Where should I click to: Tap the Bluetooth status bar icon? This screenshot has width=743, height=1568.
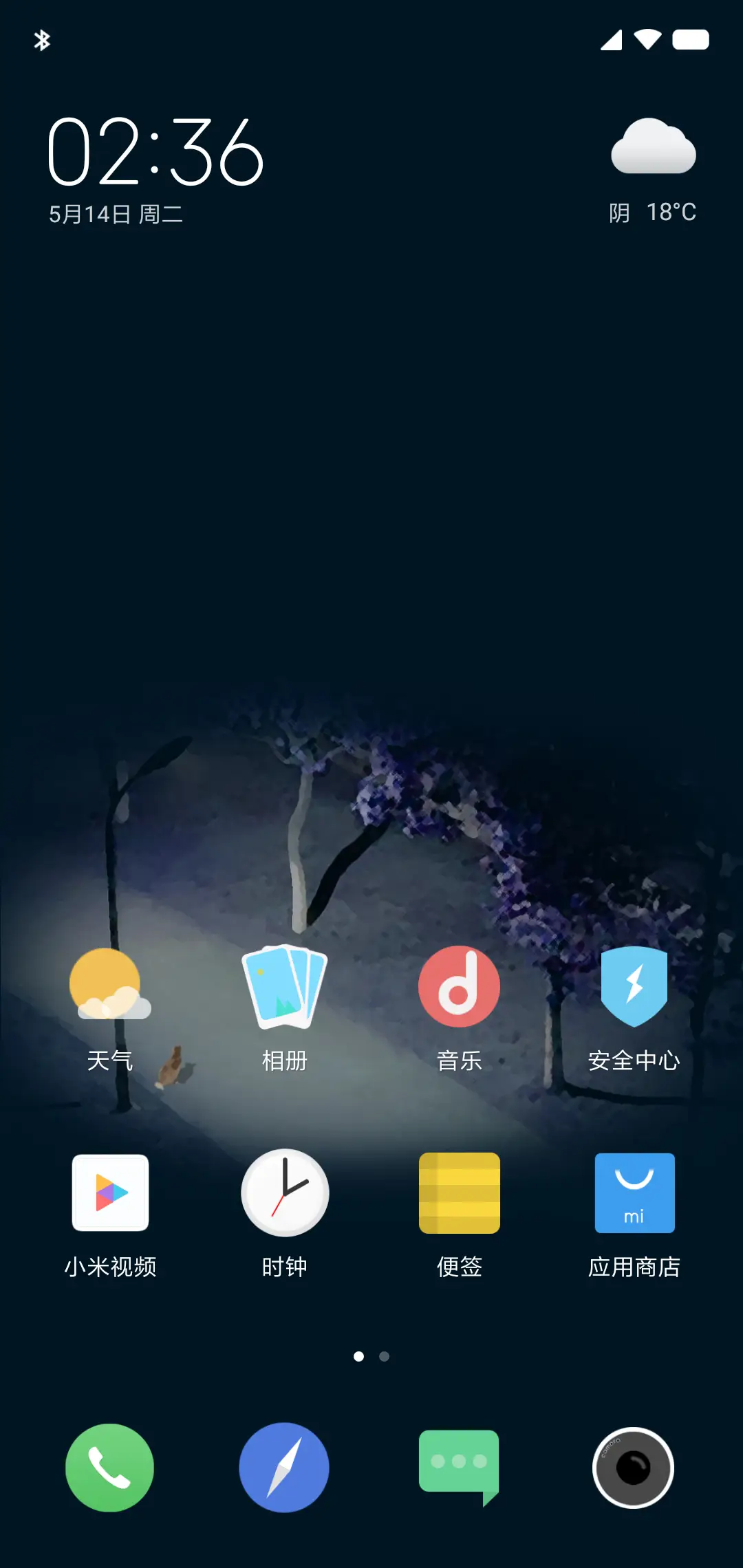[43, 41]
